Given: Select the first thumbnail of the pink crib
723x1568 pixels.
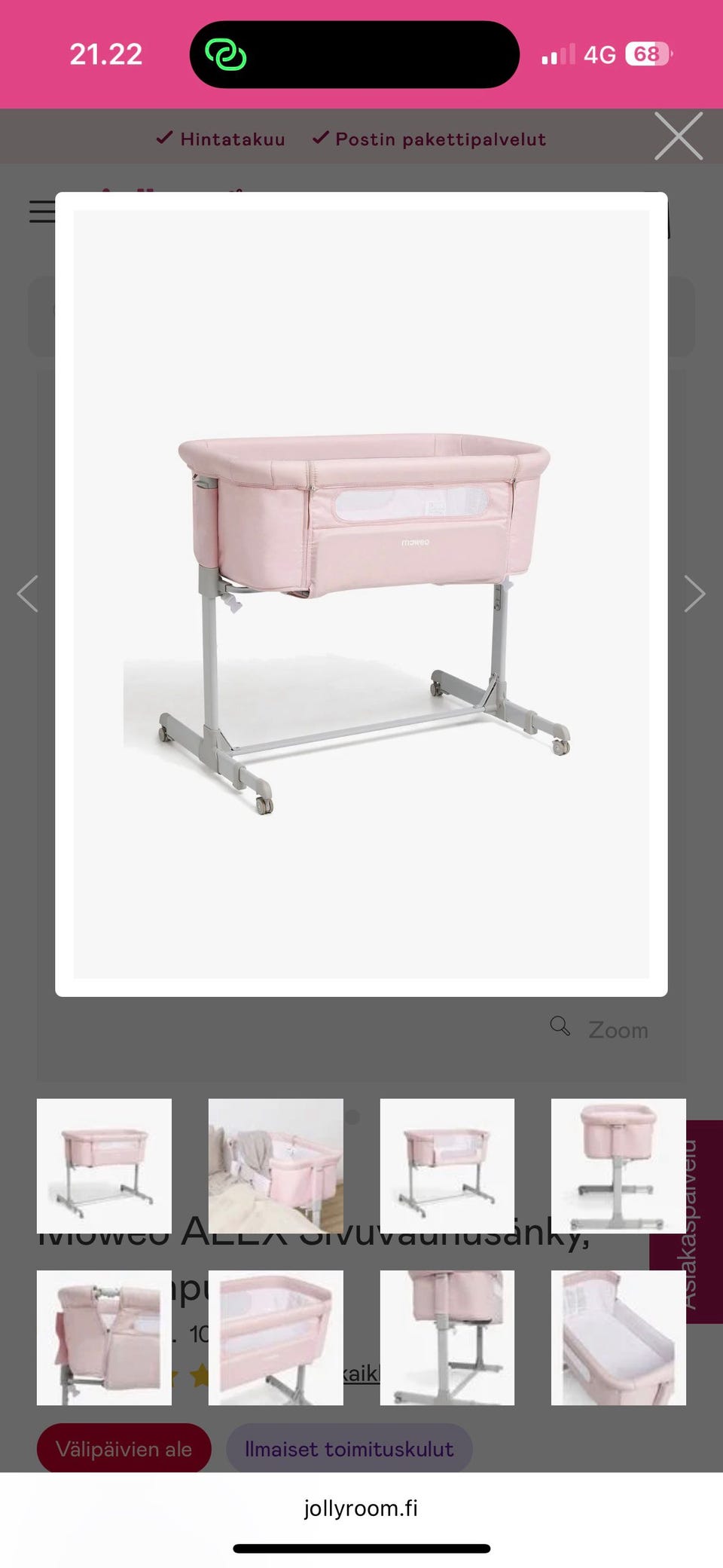Looking at the screenshot, I should click(x=104, y=1166).
